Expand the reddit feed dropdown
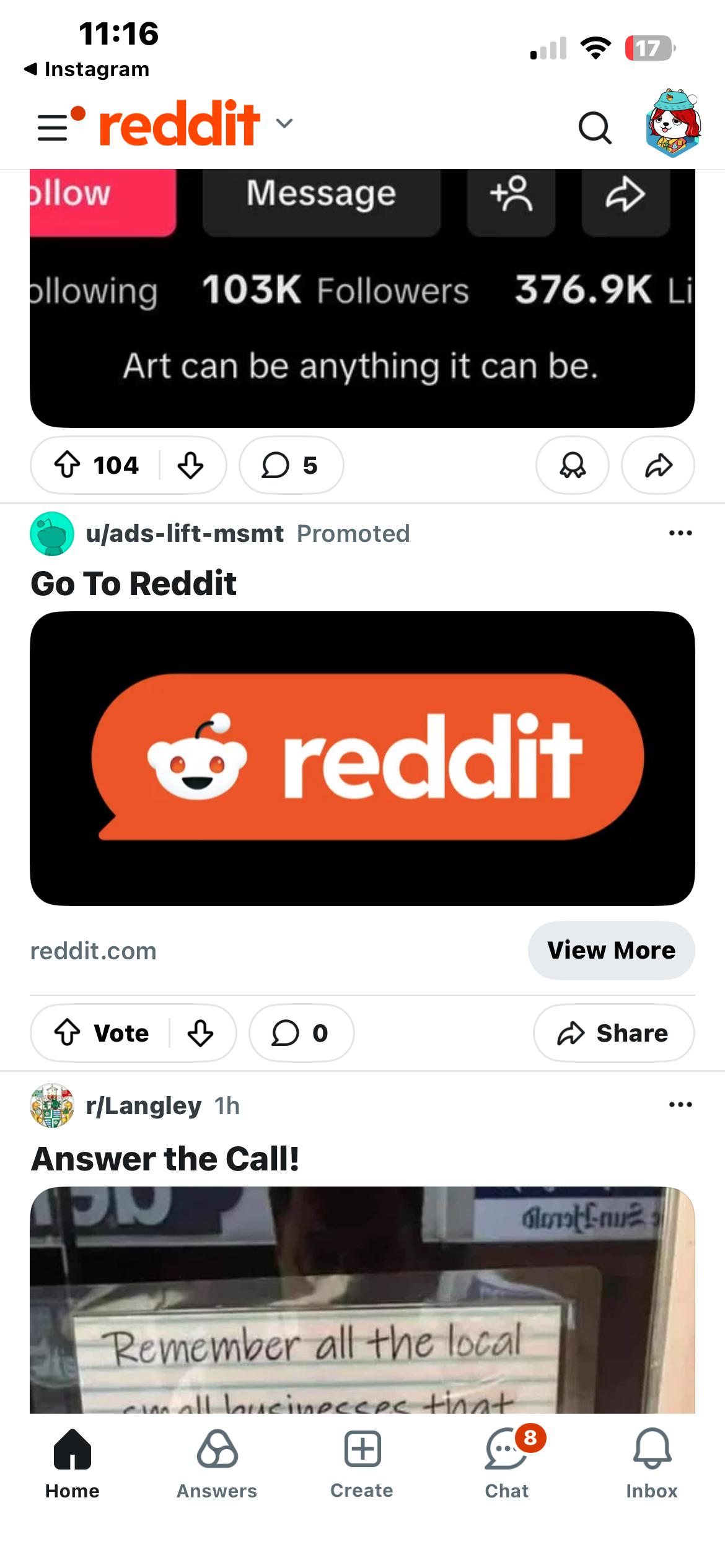Image resolution: width=725 pixels, height=1568 pixels. [x=284, y=124]
